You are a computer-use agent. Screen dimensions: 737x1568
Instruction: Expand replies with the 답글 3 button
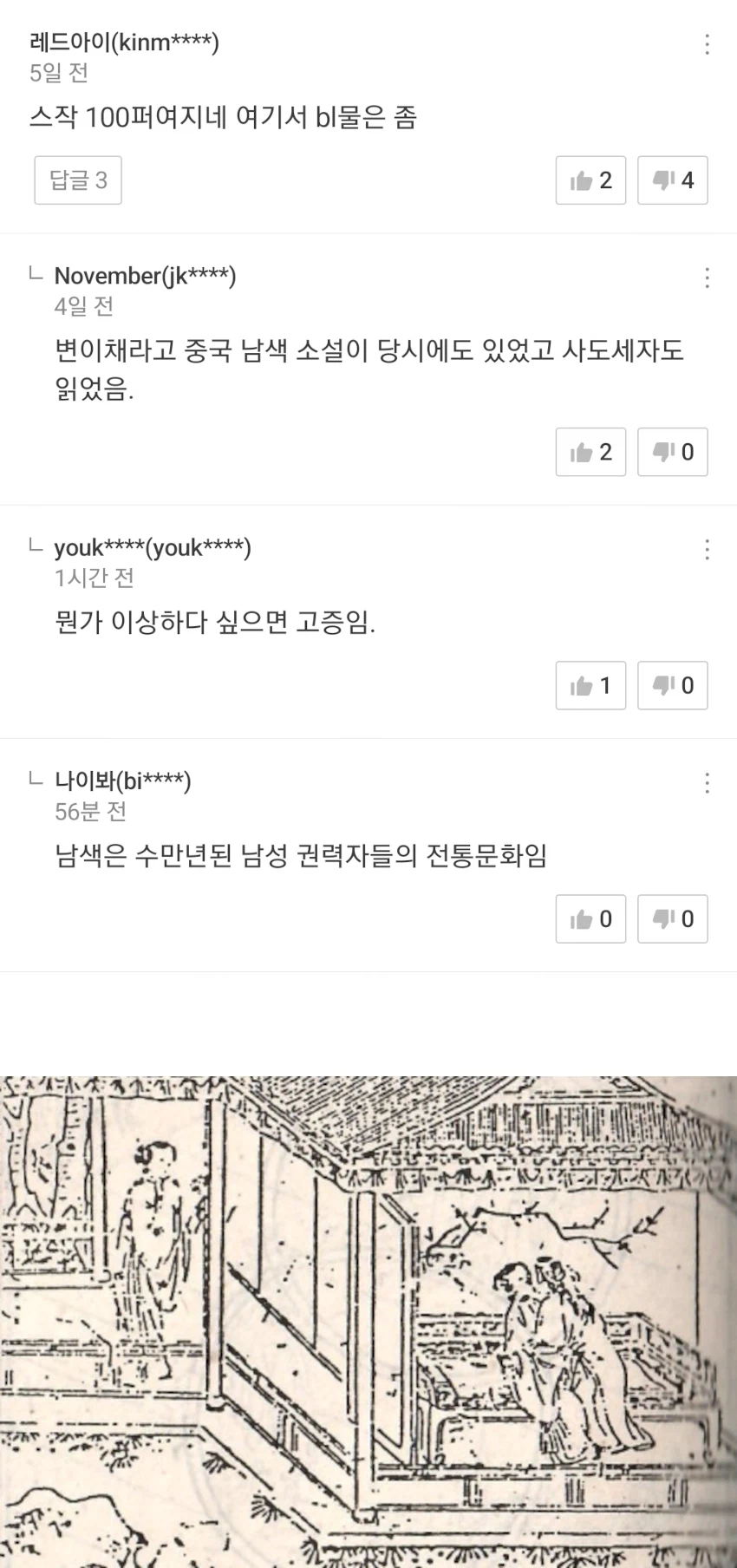77,180
